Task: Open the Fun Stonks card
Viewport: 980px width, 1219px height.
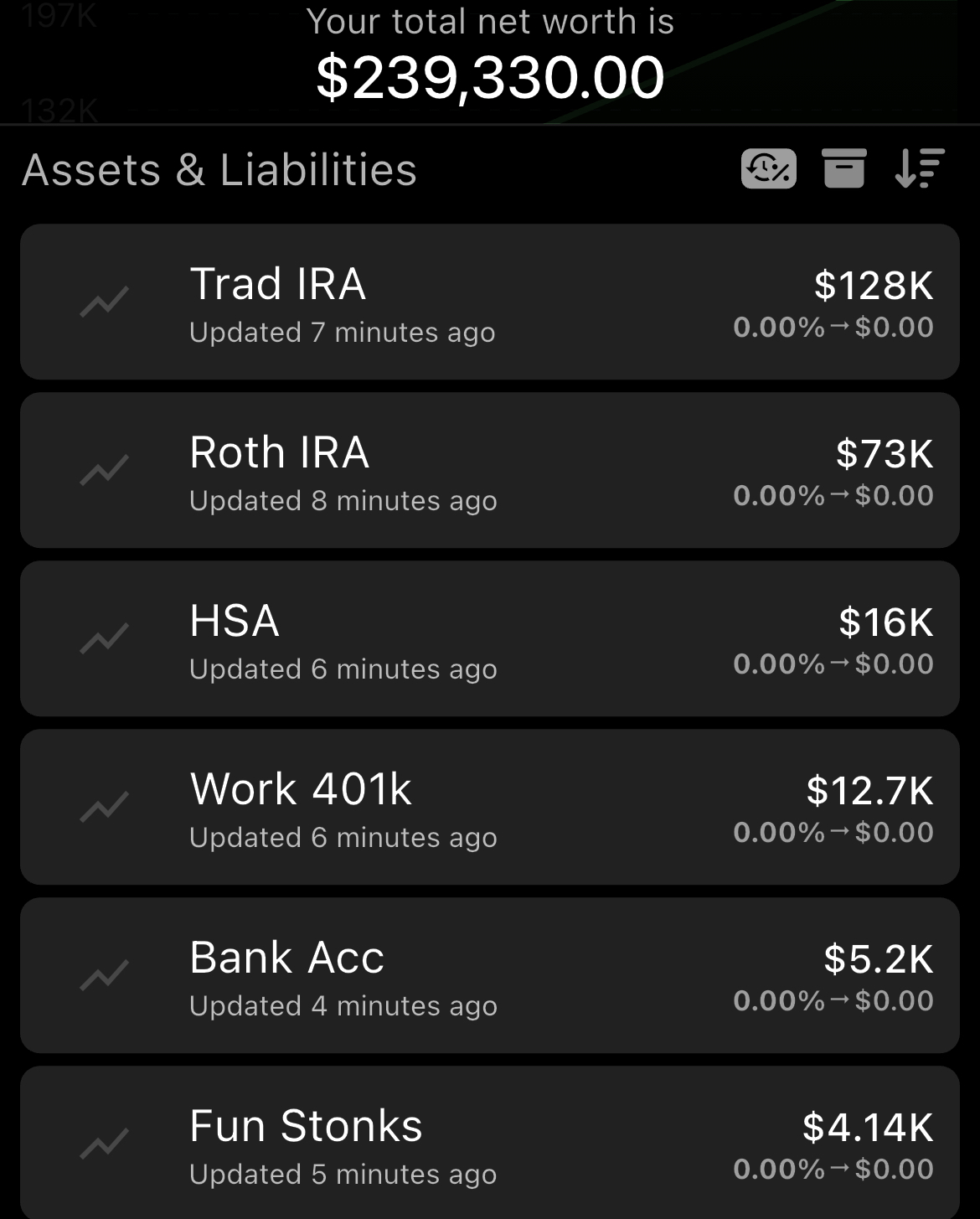Action: pyautogui.click(x=490, y=1144)
